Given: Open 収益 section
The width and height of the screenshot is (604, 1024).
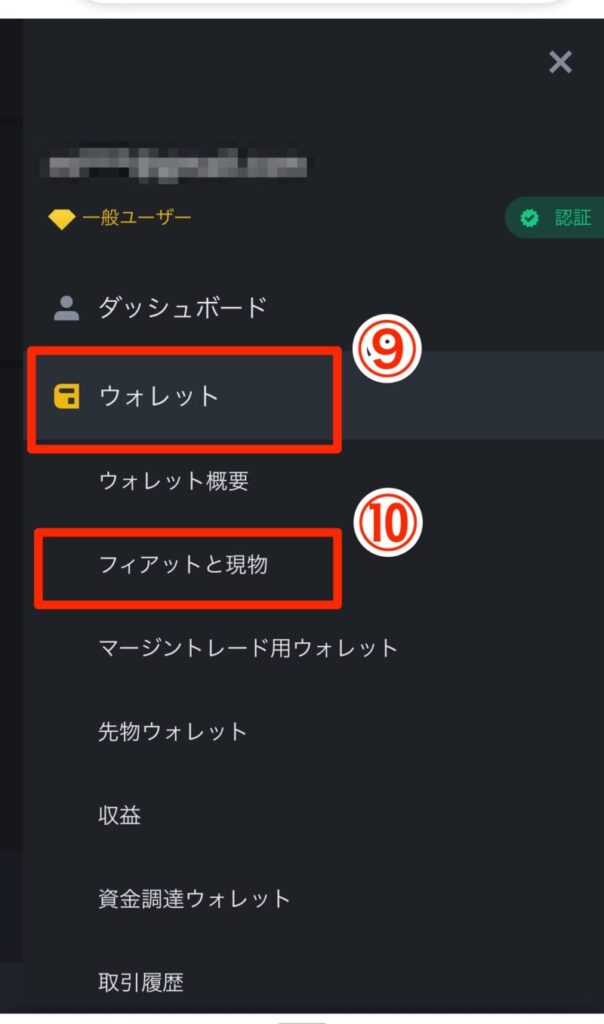Looking at the screenshot, I should [x=119, y=815].
